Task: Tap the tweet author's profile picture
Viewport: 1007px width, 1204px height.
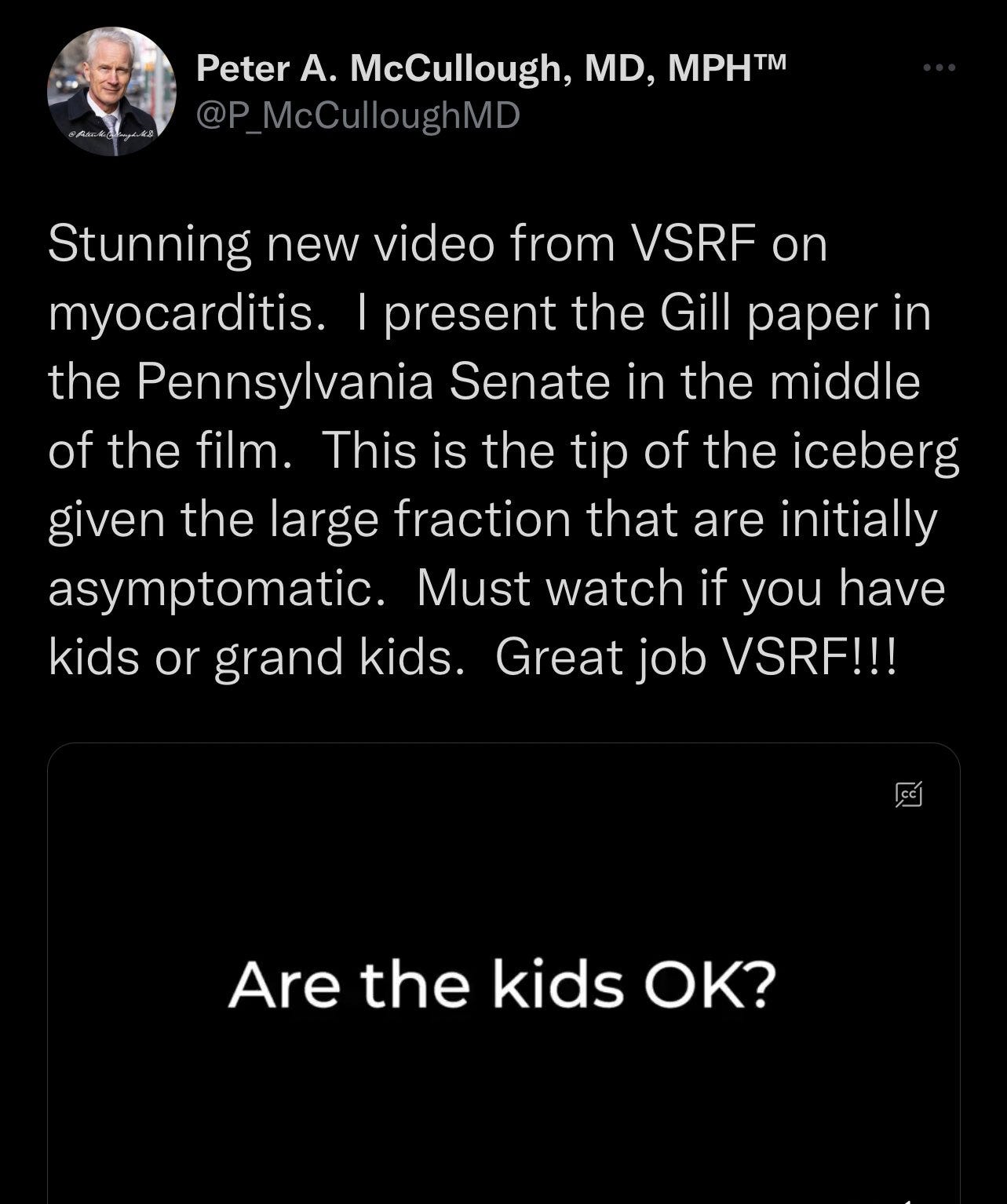Action: click(x=111, y=92)
